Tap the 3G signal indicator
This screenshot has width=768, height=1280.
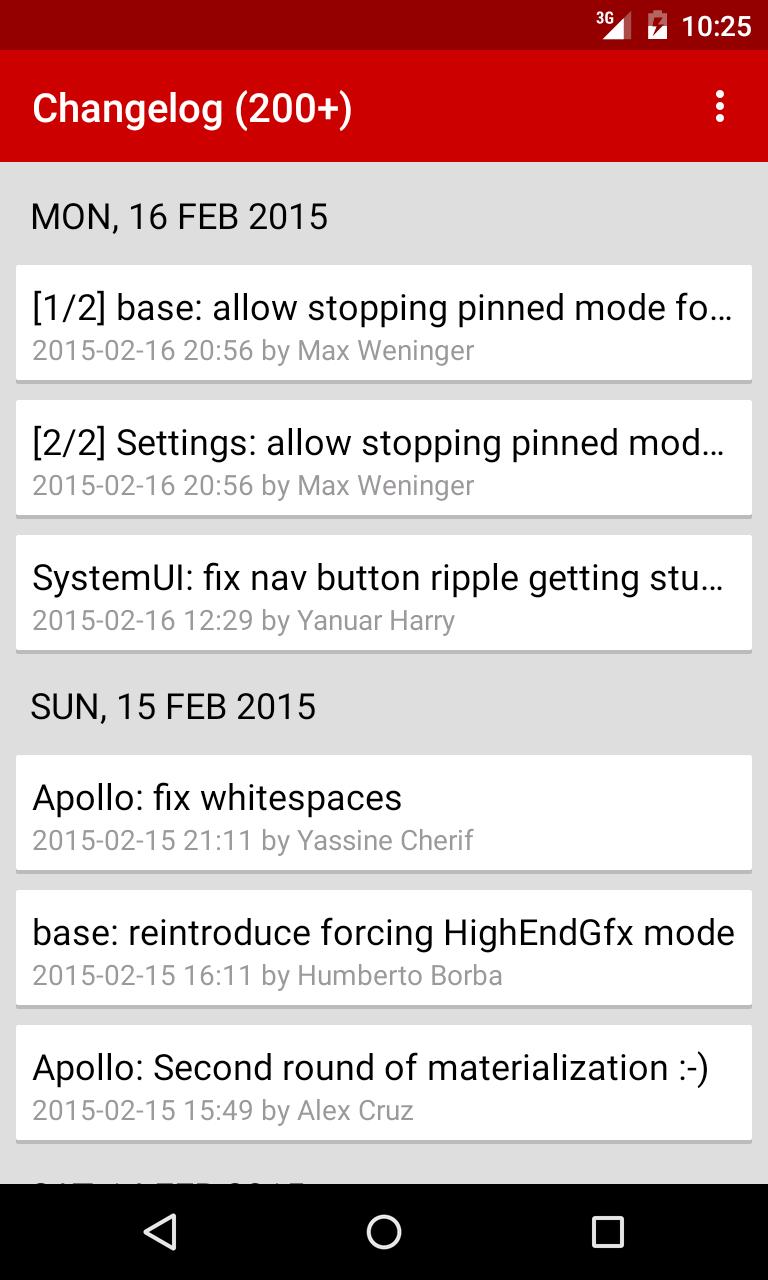pyautogui.click(x=613, y=25)
